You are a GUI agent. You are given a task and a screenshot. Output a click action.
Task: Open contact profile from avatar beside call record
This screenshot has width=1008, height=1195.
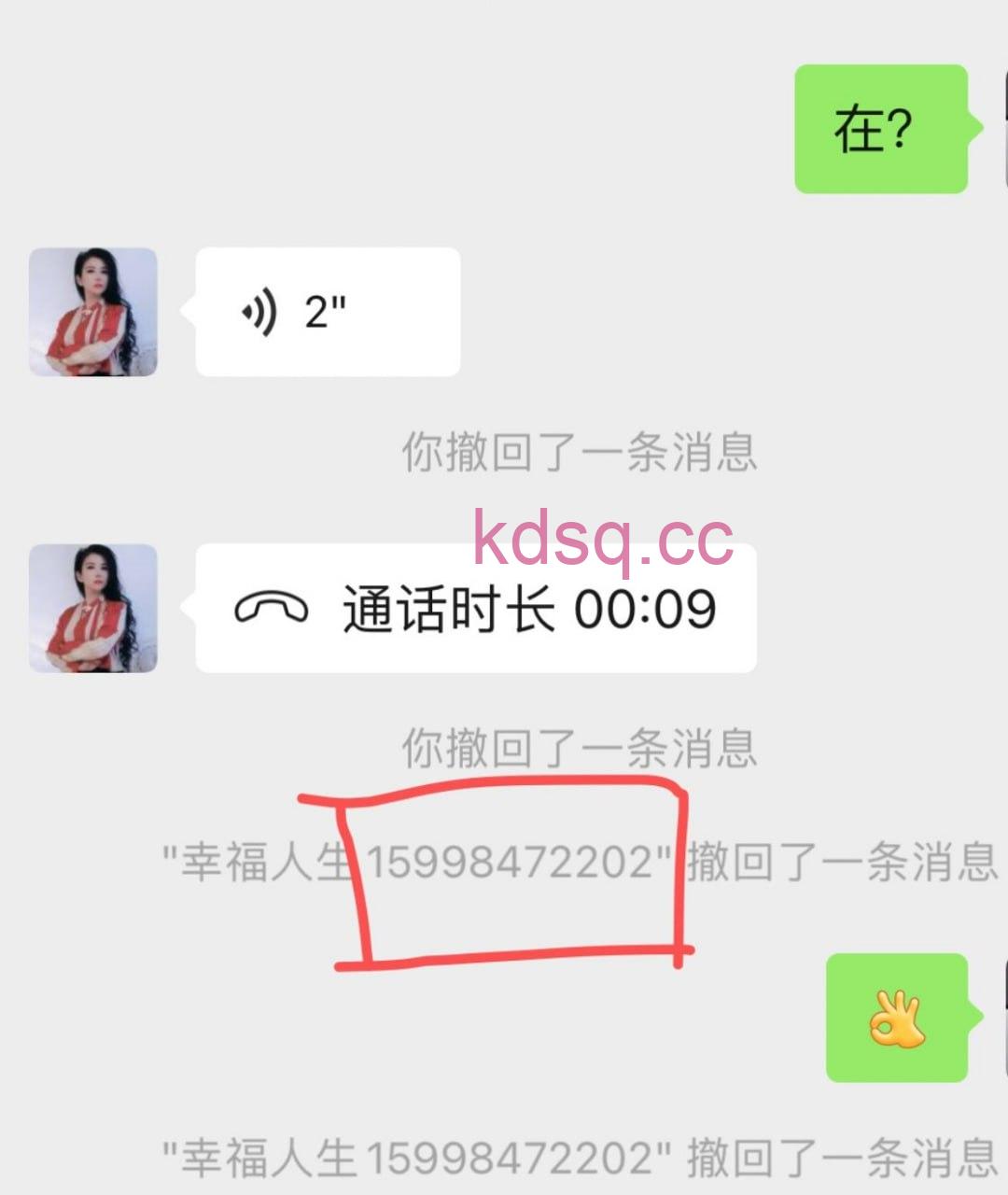(x=93, y=609)
